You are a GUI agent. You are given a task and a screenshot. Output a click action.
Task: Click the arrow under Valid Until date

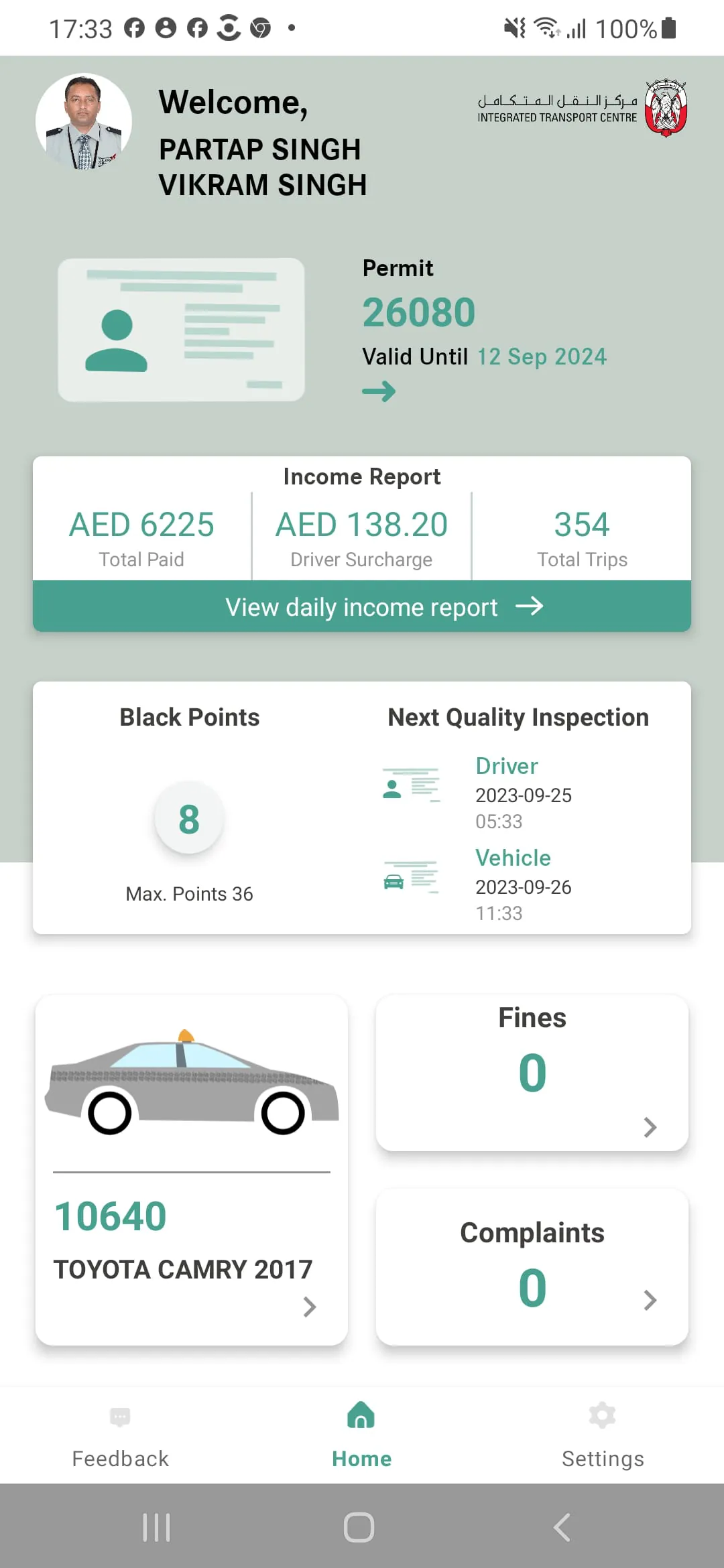(x=379, y=391)
